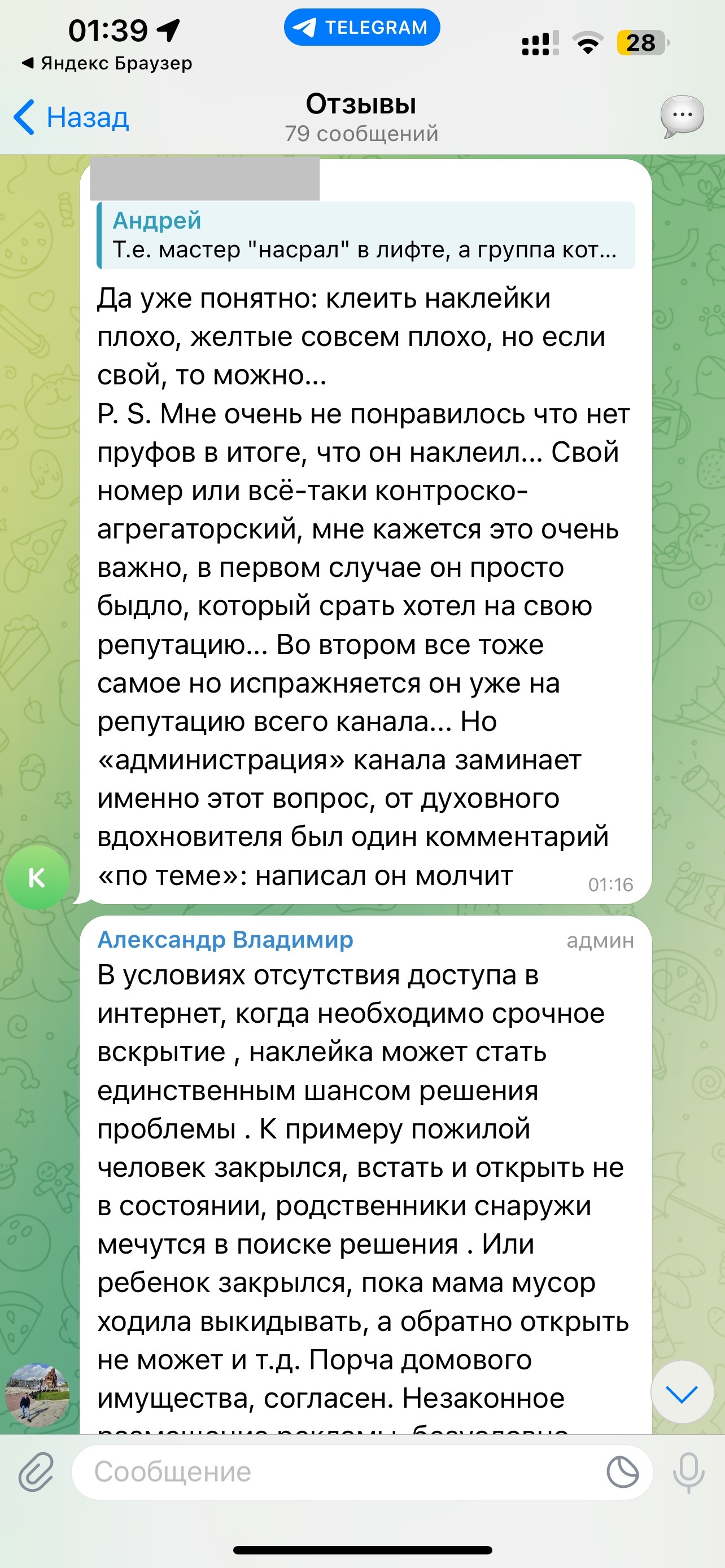Record a voice message with microphone
The width and height of the screenshot is (725, 1568).
click(688, 1472)
